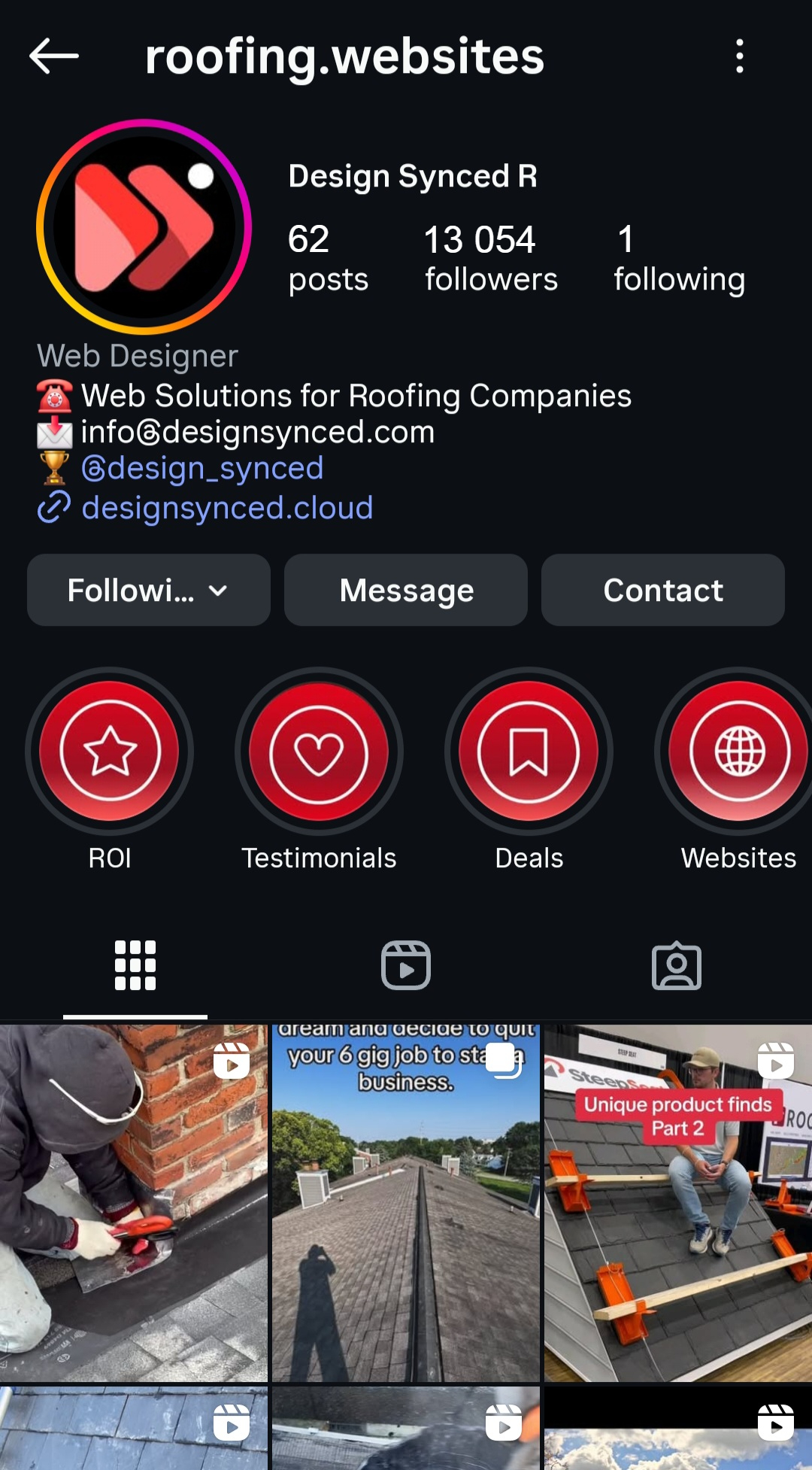
Task: Open the three-dot overflow menu
Action: pos(740,56)
